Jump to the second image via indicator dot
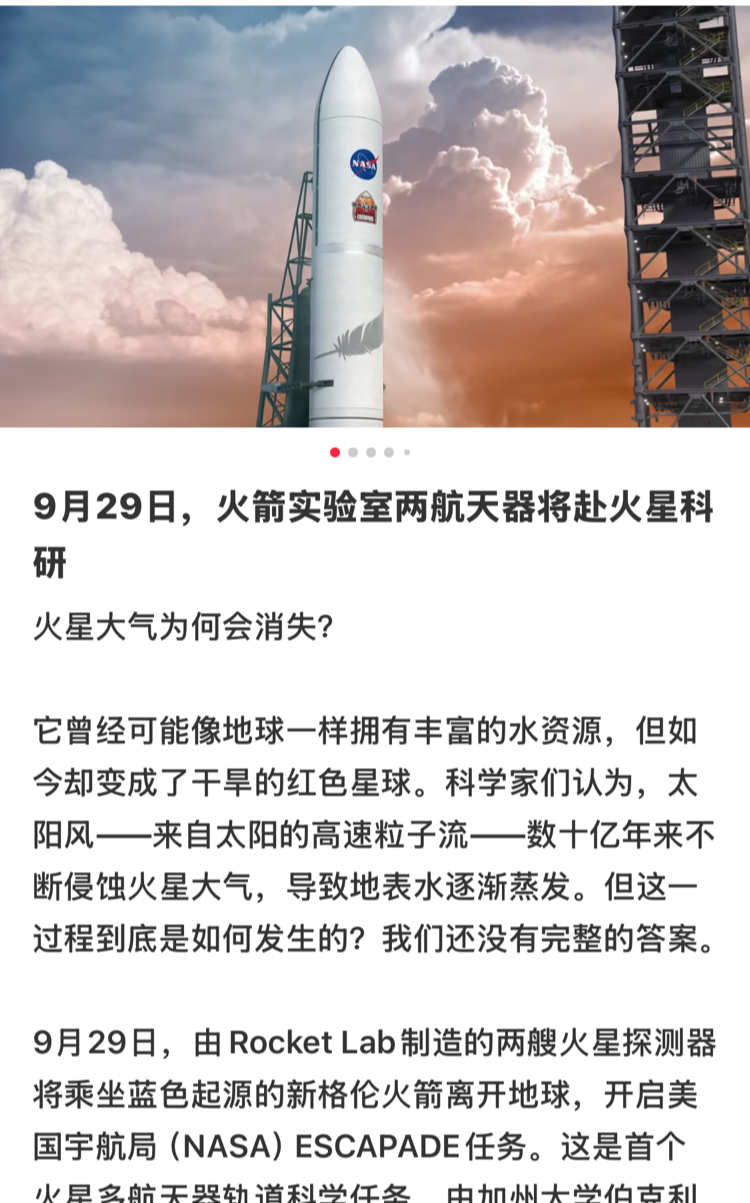The height and width of the screenshot is (1203, 750). click(x=353, y=452)
